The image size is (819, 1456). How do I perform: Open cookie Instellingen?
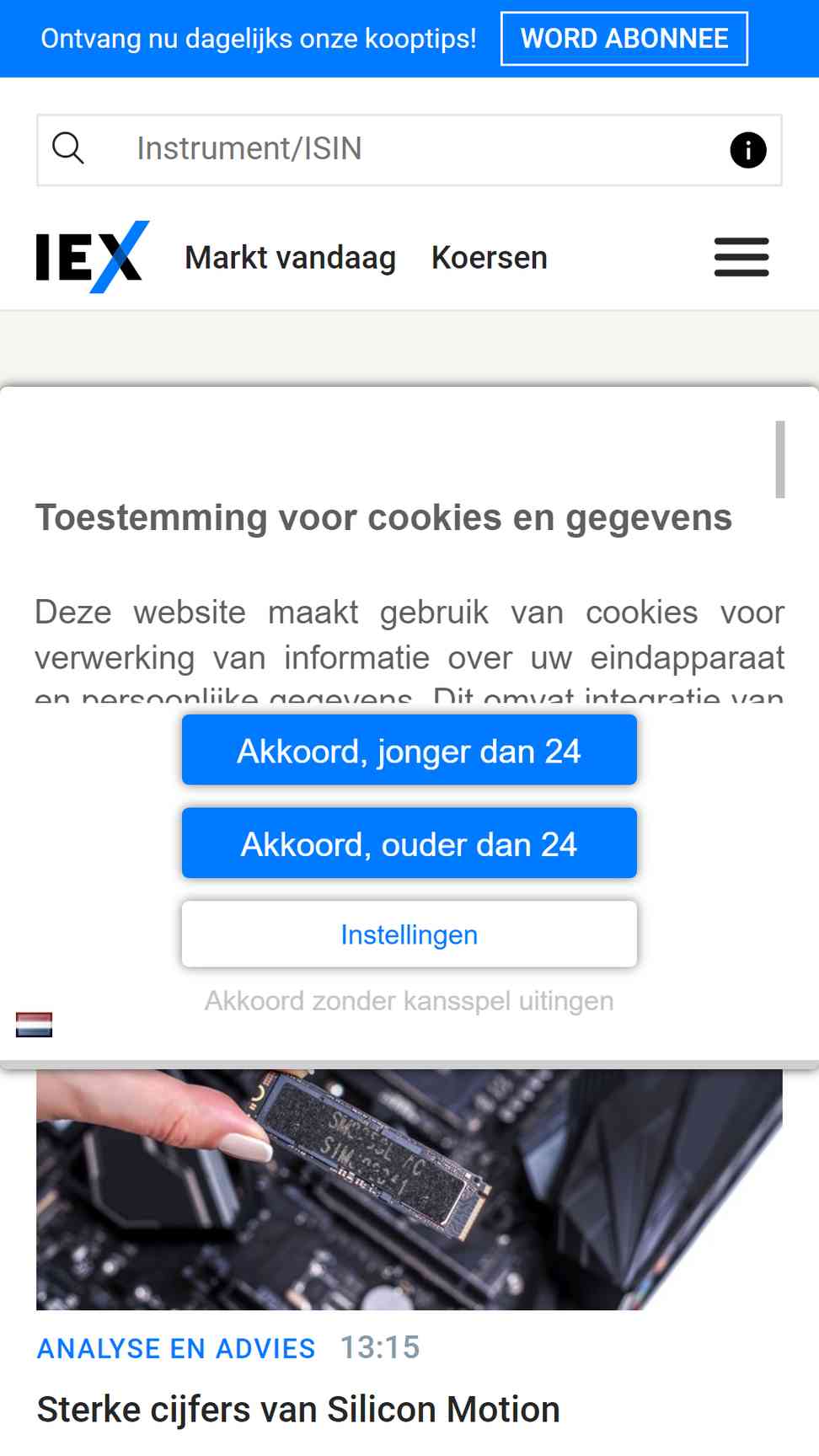tap(409, 934)
